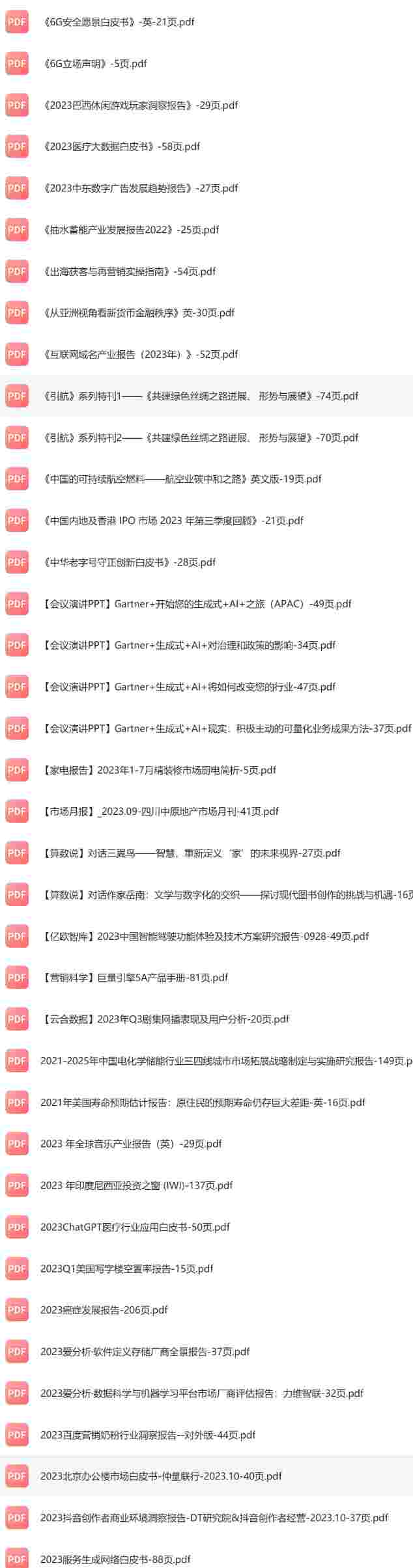The height and width of the screenshot is (1568, 413).
Task: View 2023癌症发展报告-206页.pdf
Action: [104, 1310]
